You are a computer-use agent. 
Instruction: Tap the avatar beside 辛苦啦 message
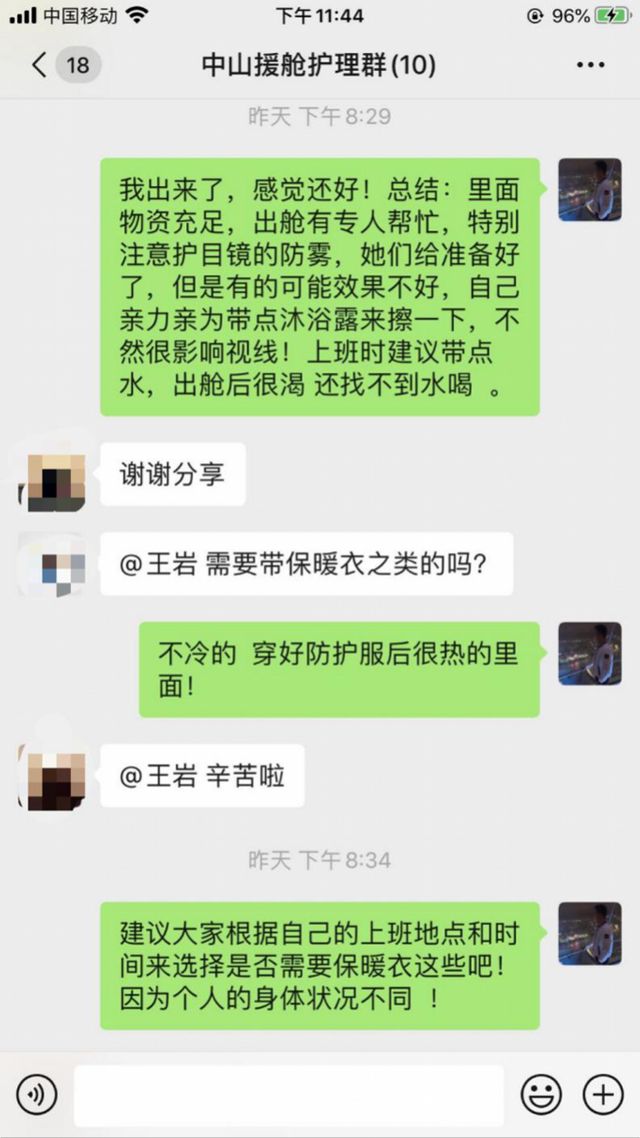52,776
